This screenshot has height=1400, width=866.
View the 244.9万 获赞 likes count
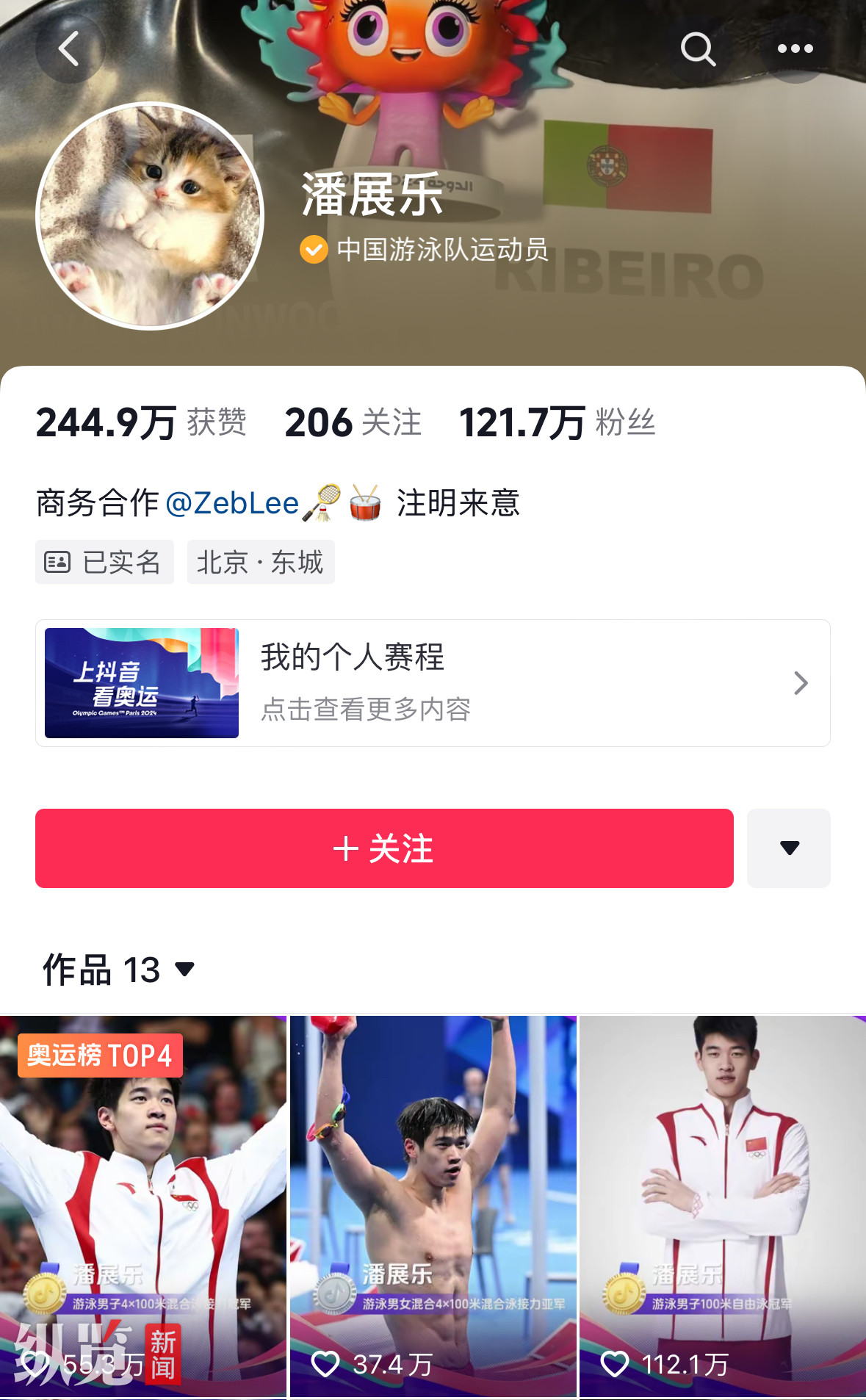point(141,423)
